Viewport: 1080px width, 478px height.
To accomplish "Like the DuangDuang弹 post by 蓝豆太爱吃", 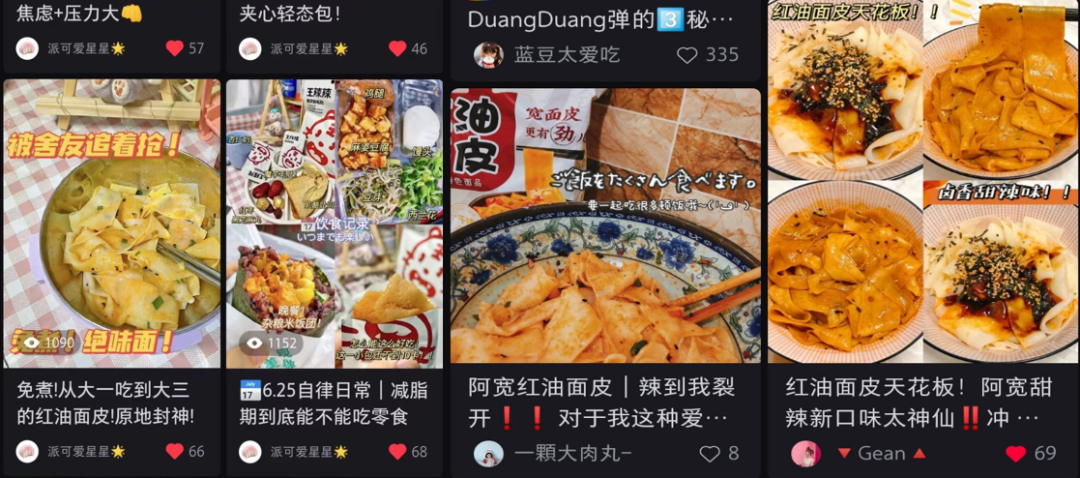I will pos(687,55).
